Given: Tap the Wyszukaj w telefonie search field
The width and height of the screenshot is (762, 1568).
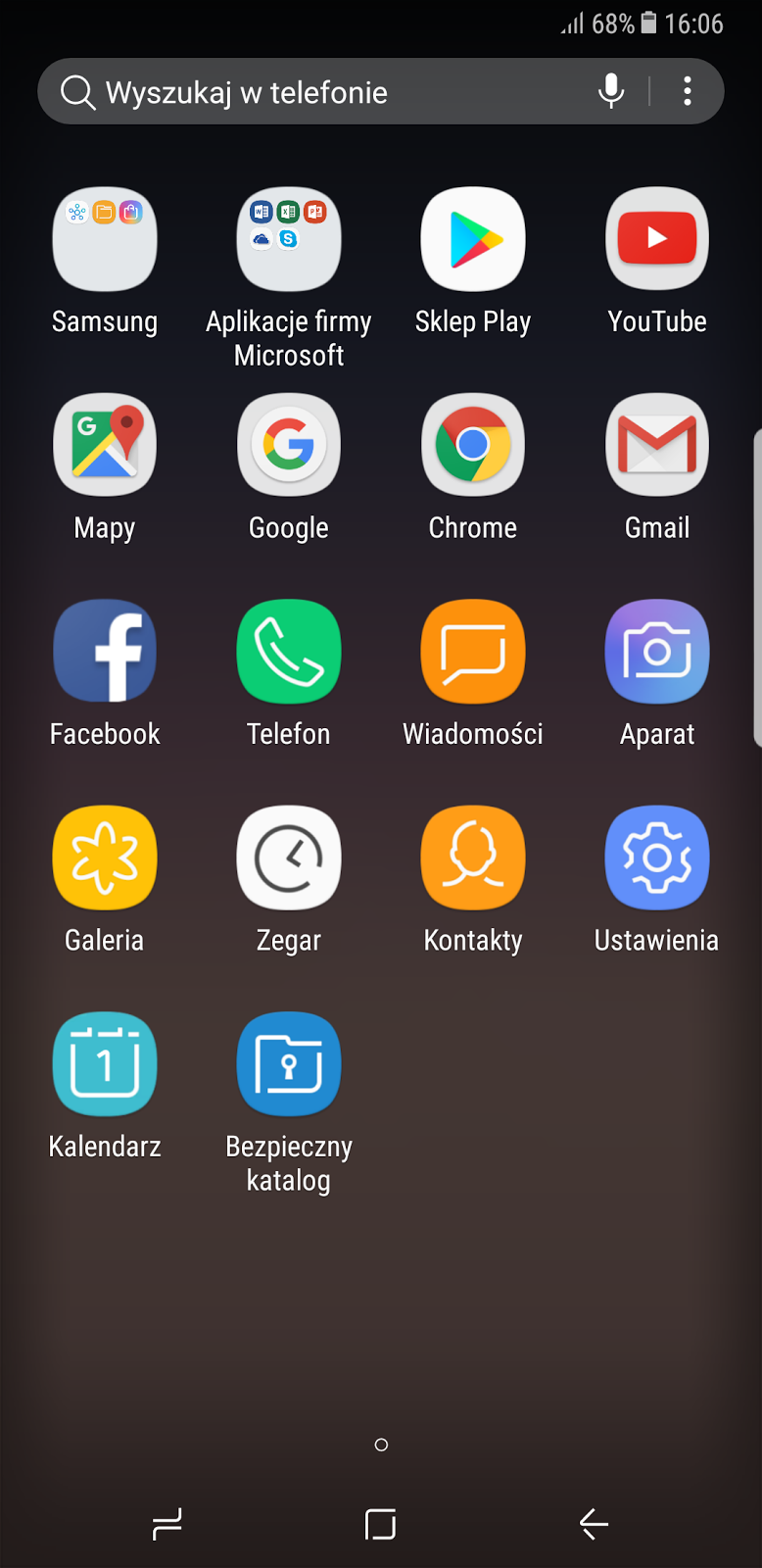Looking at the screenshot, I should click(323, 91).
